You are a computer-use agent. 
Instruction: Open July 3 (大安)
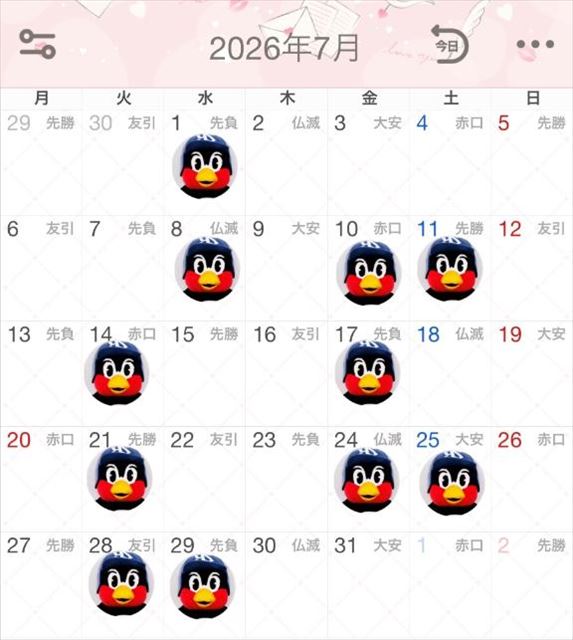[368, 162]
